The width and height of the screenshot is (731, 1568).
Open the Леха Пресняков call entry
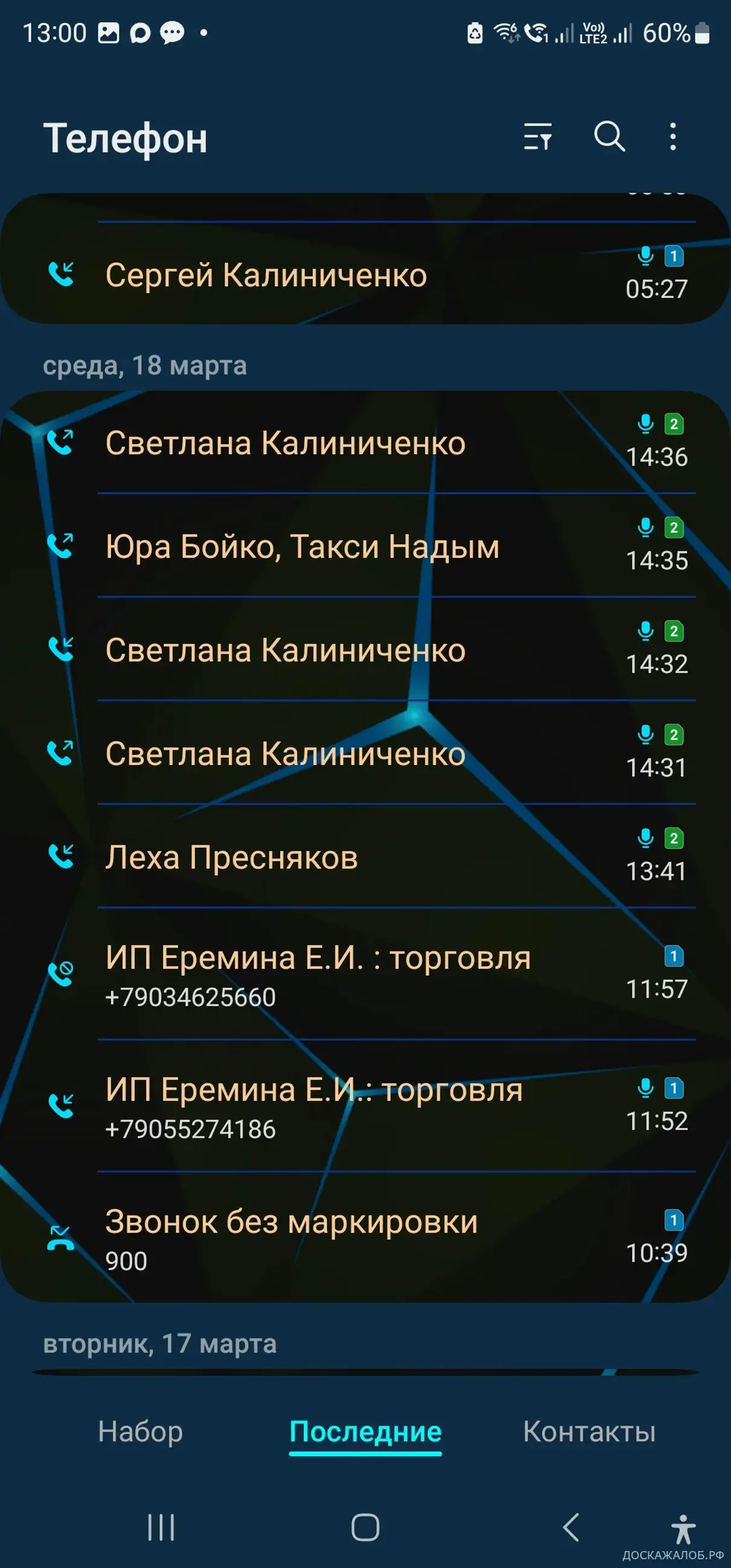tap(365, 857)
